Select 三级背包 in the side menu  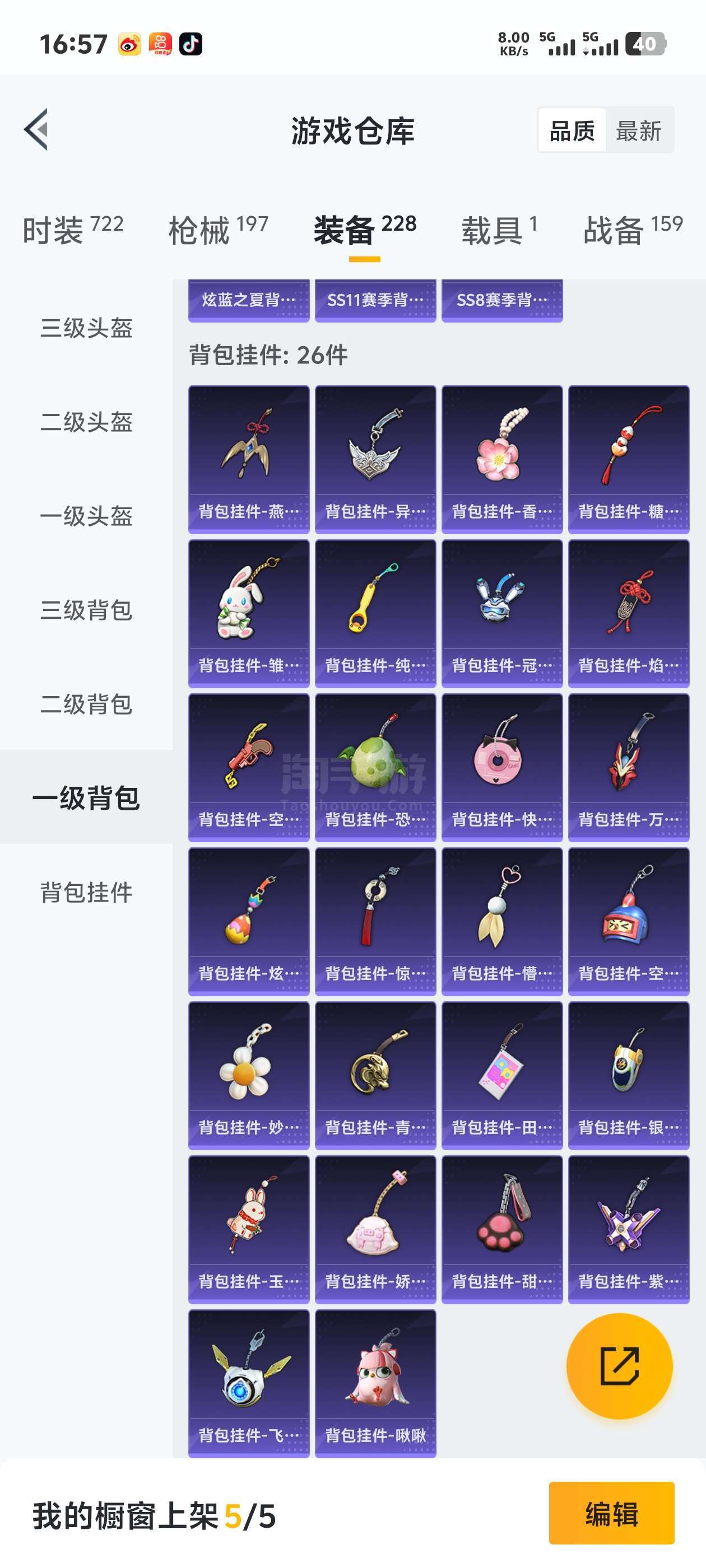(86, 610)
